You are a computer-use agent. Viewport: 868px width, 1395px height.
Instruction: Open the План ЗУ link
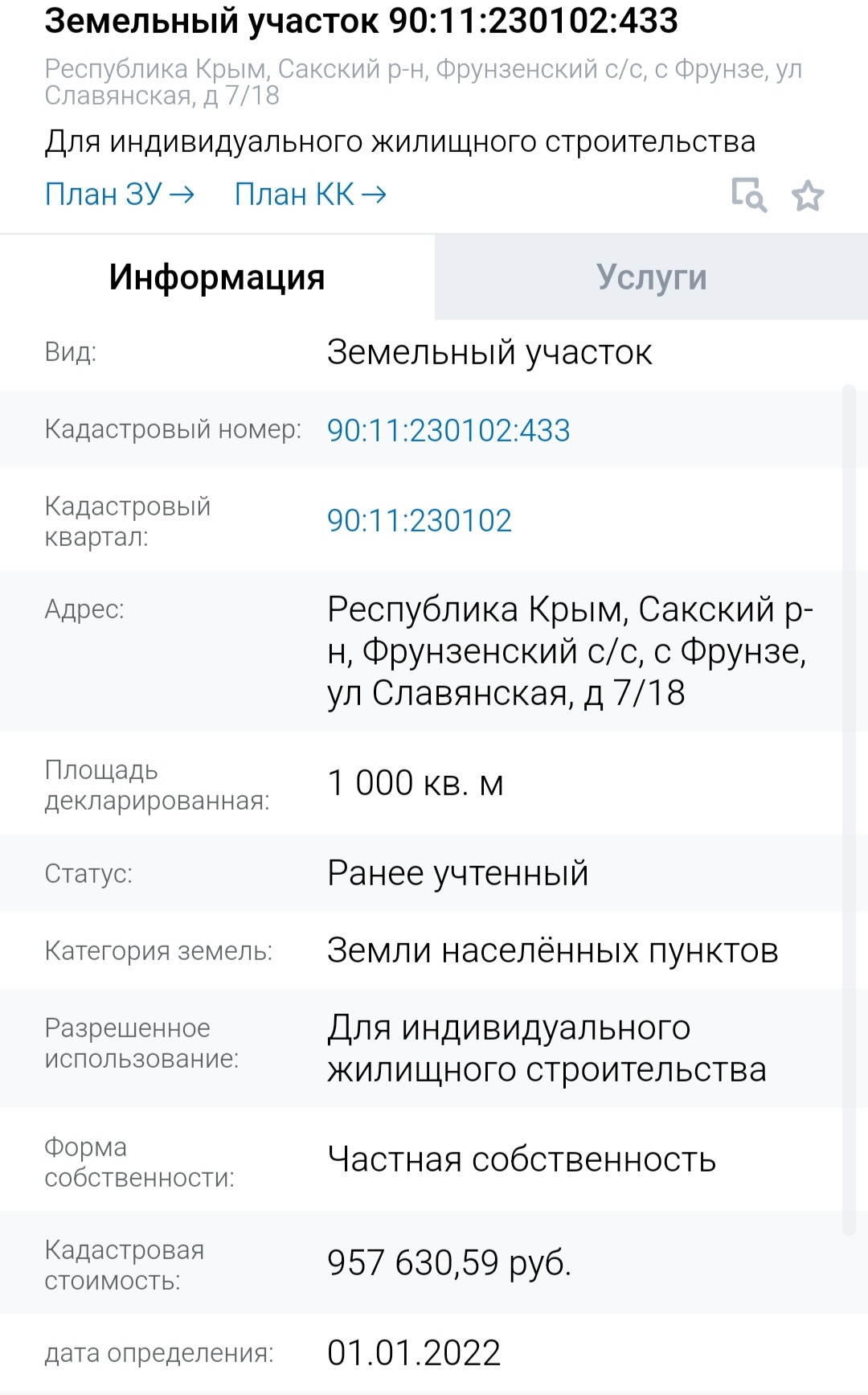(119, 195)
